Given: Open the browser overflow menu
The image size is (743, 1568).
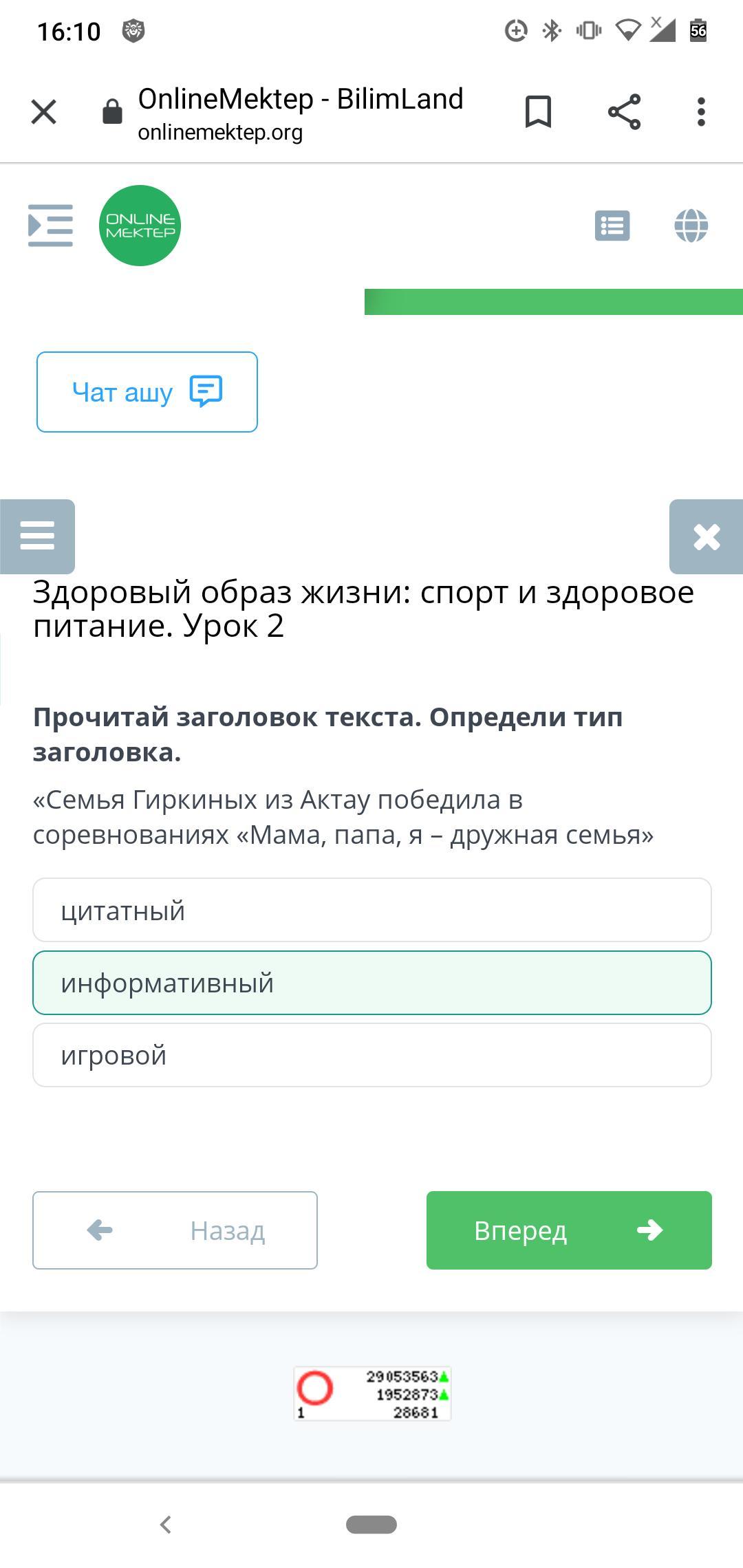Looking at the screenshot, I should [701, 111].
